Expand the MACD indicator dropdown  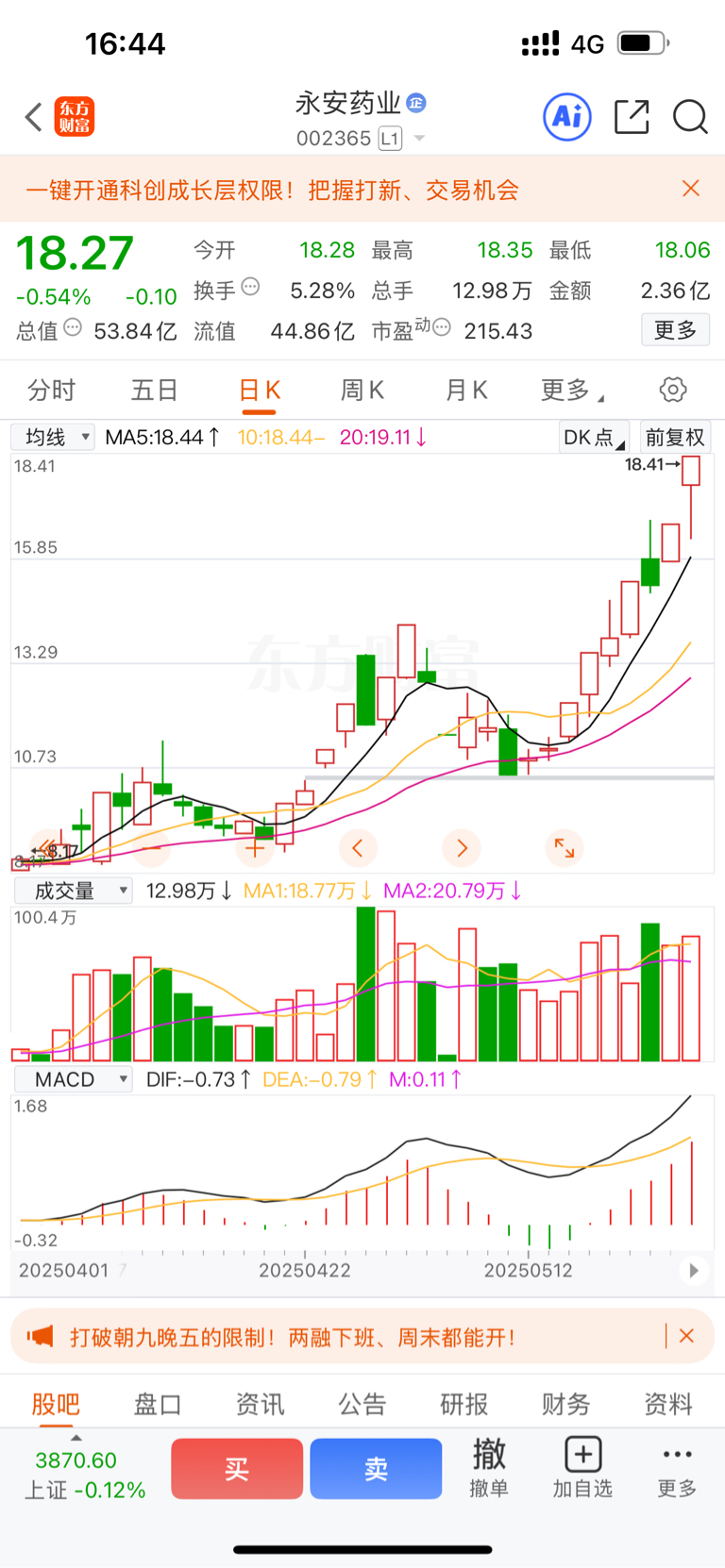tap(73, 1079)
